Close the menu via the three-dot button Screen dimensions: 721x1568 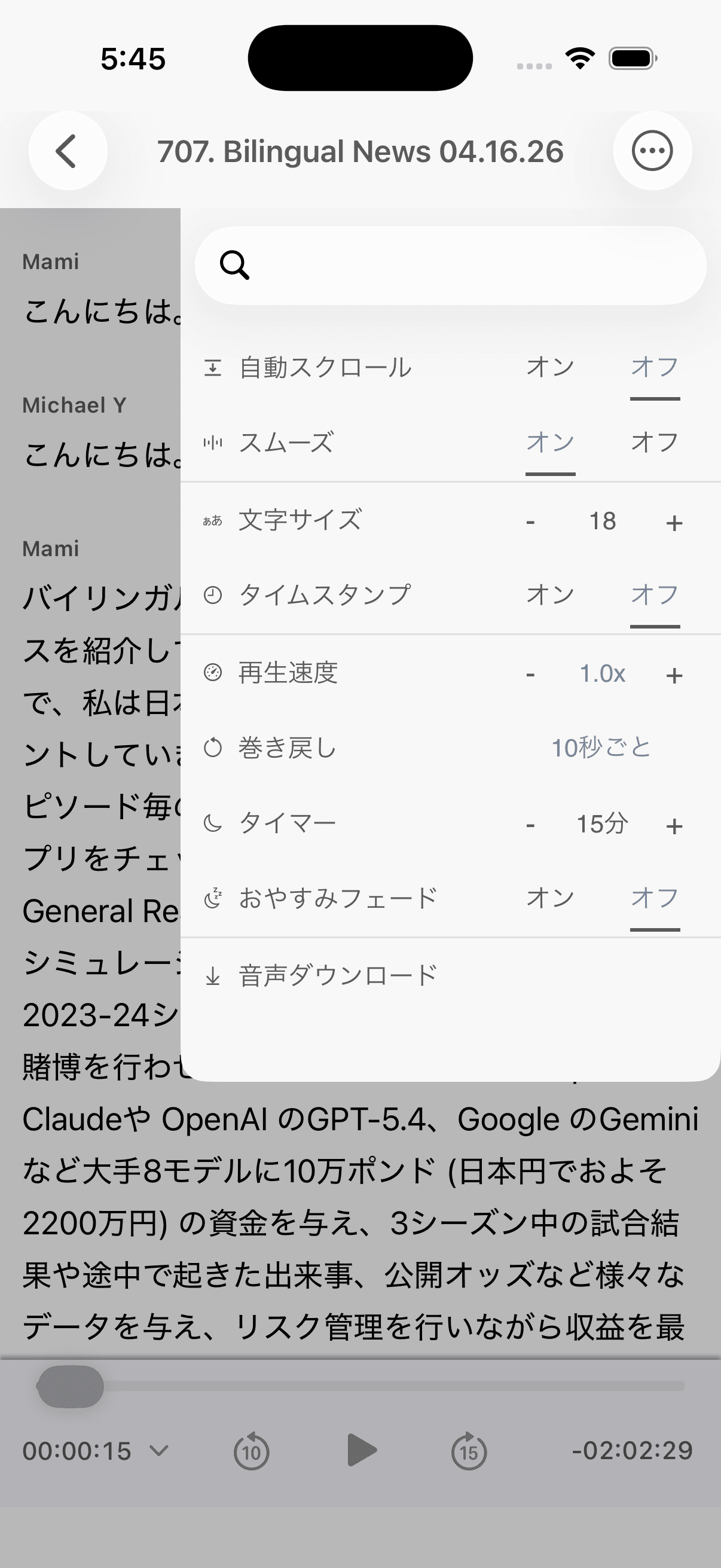click(x=652, y=151)
